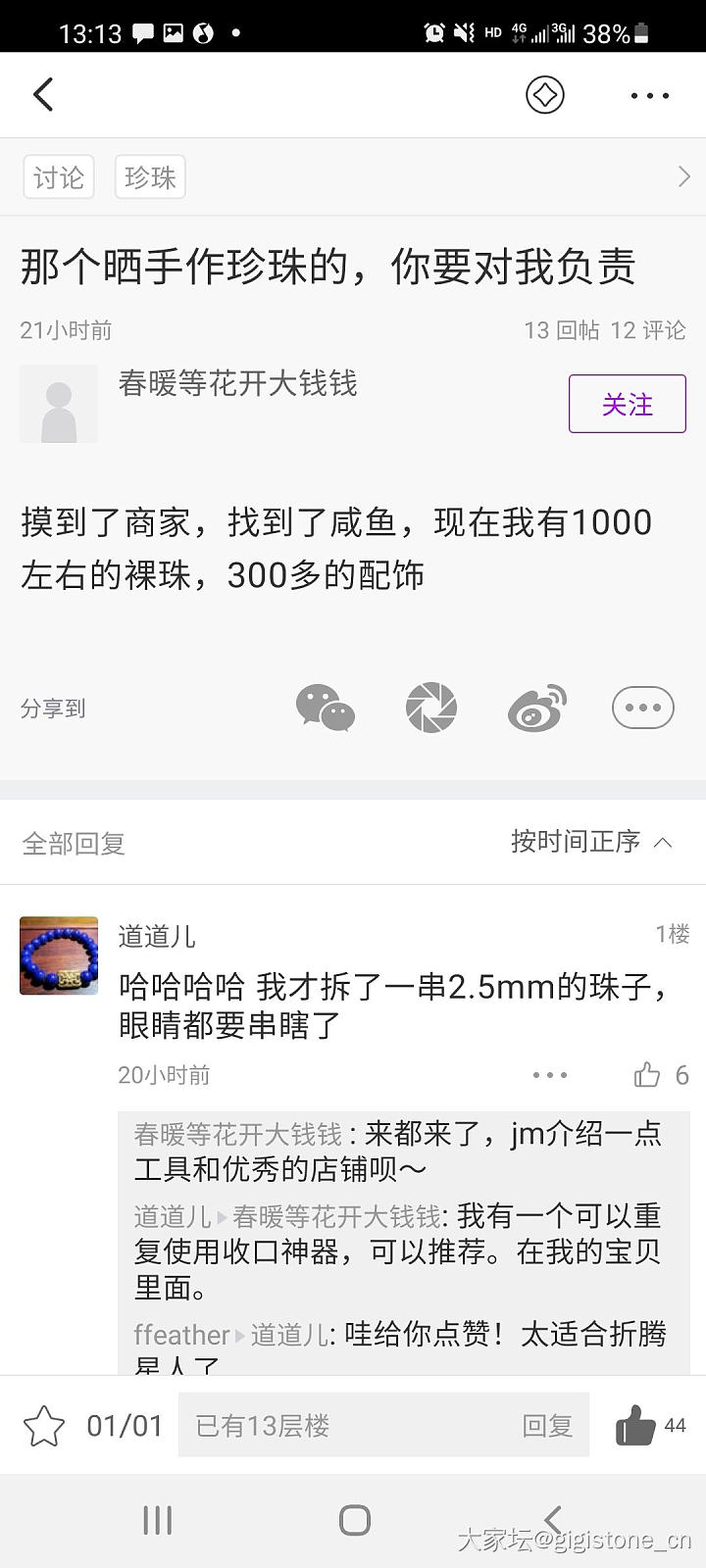Select the 珍珠 tag chip
This screenshot has width=706, height=1568.
coord(150,177)
